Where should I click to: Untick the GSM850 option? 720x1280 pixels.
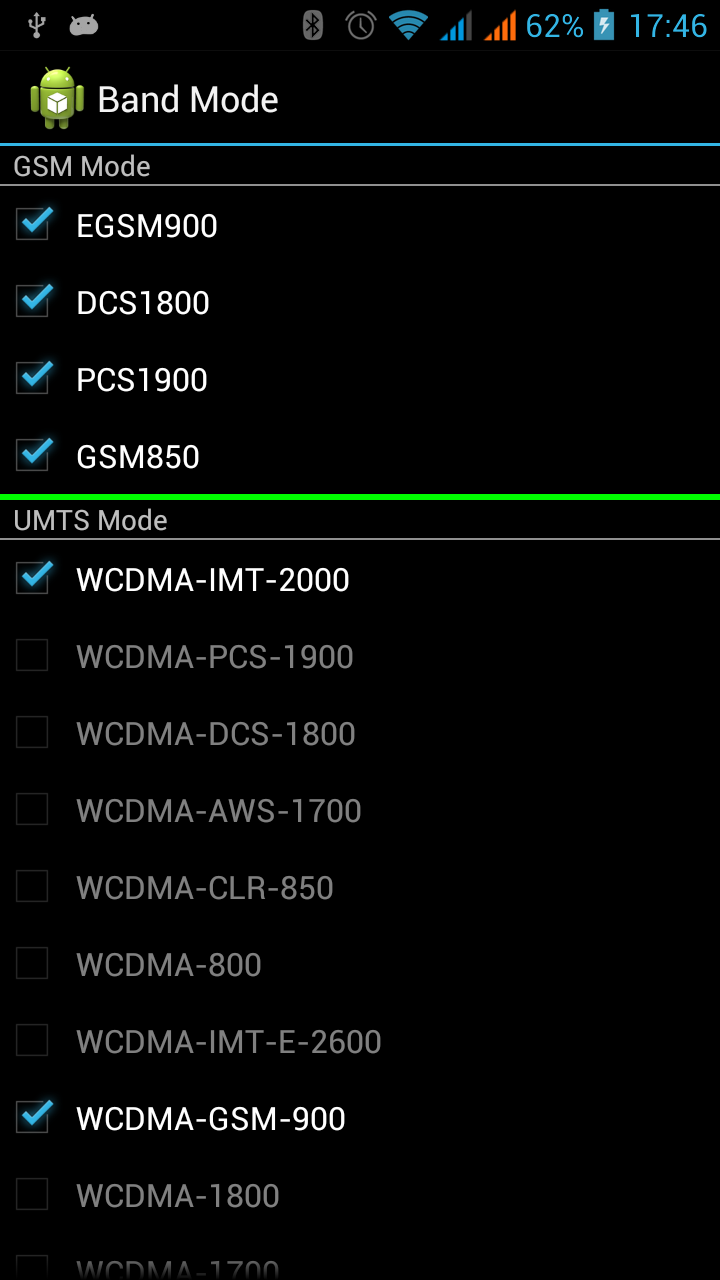33,456
